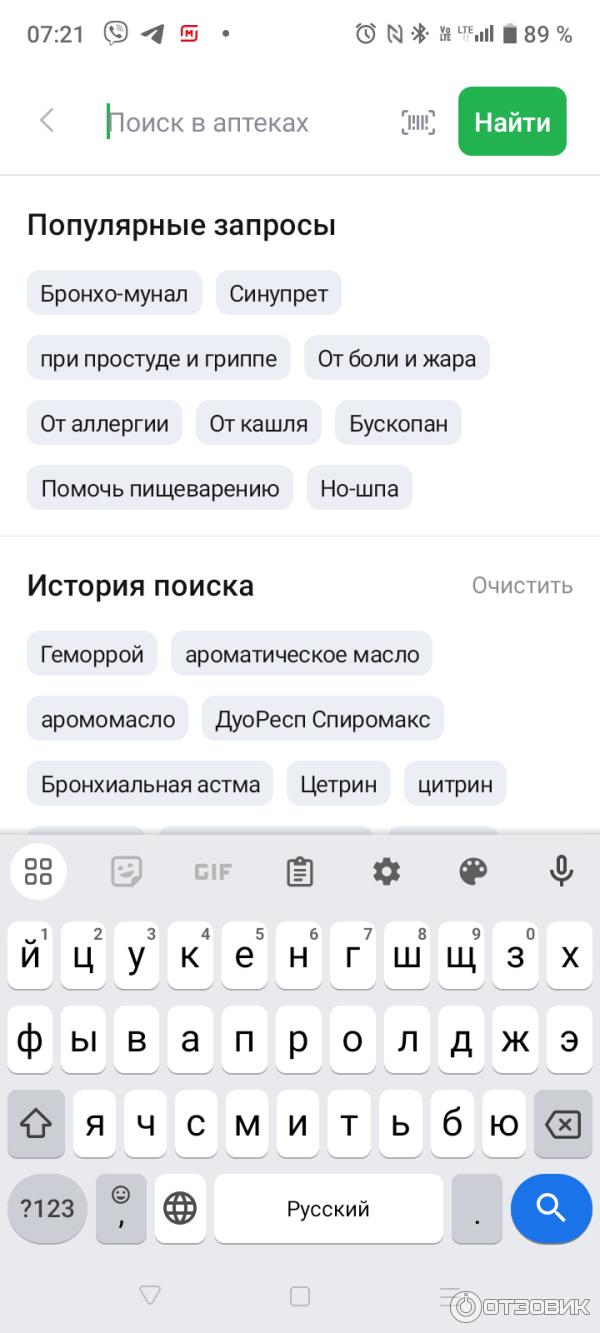
Task: Tap 'Помочь пищеварению' chip
Action: (159, 488)
